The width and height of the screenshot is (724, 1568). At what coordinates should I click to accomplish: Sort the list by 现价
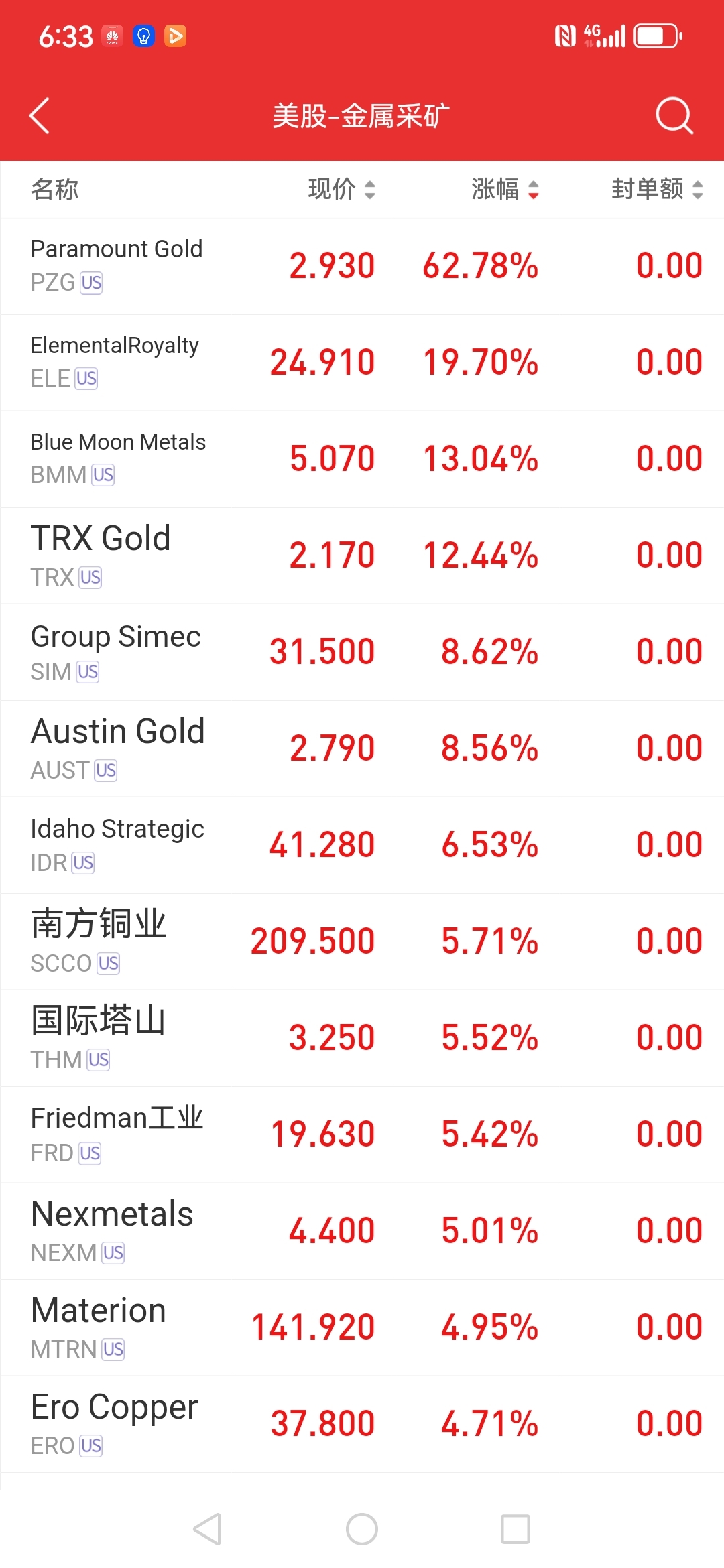(x=341, y=189)
